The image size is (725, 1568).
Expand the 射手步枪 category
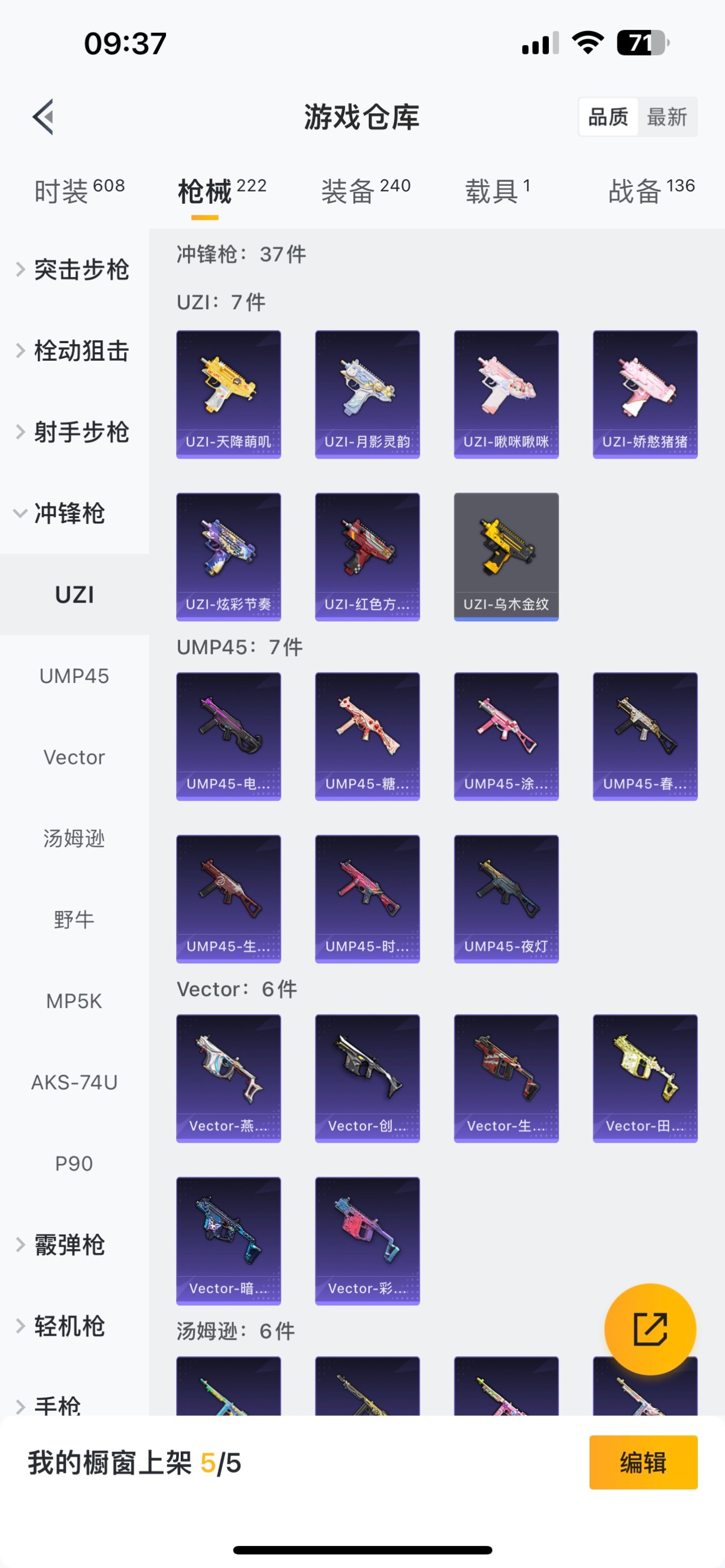(x=73, y=431)
